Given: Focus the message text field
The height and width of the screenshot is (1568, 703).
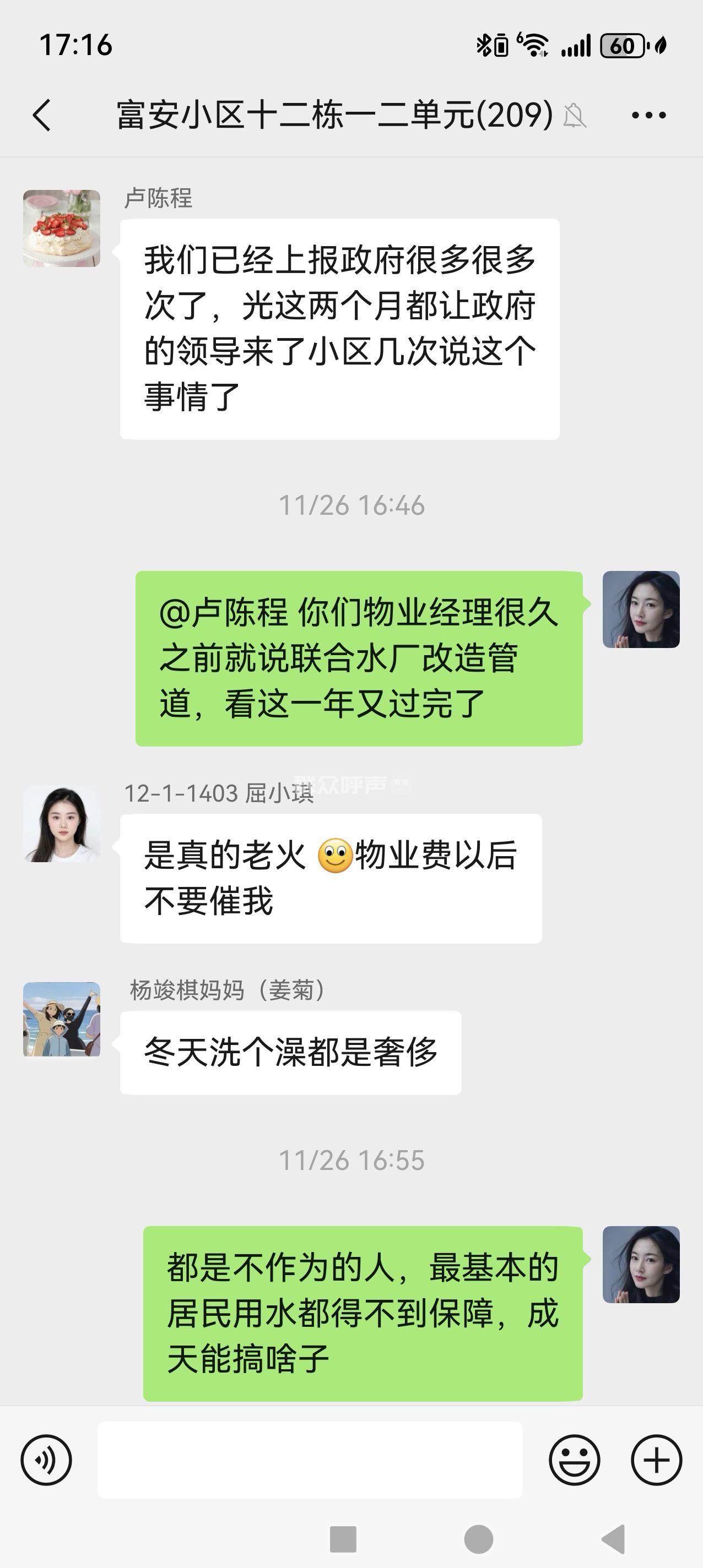Looking at the screenshot, I should click(x=310, y=1460).
